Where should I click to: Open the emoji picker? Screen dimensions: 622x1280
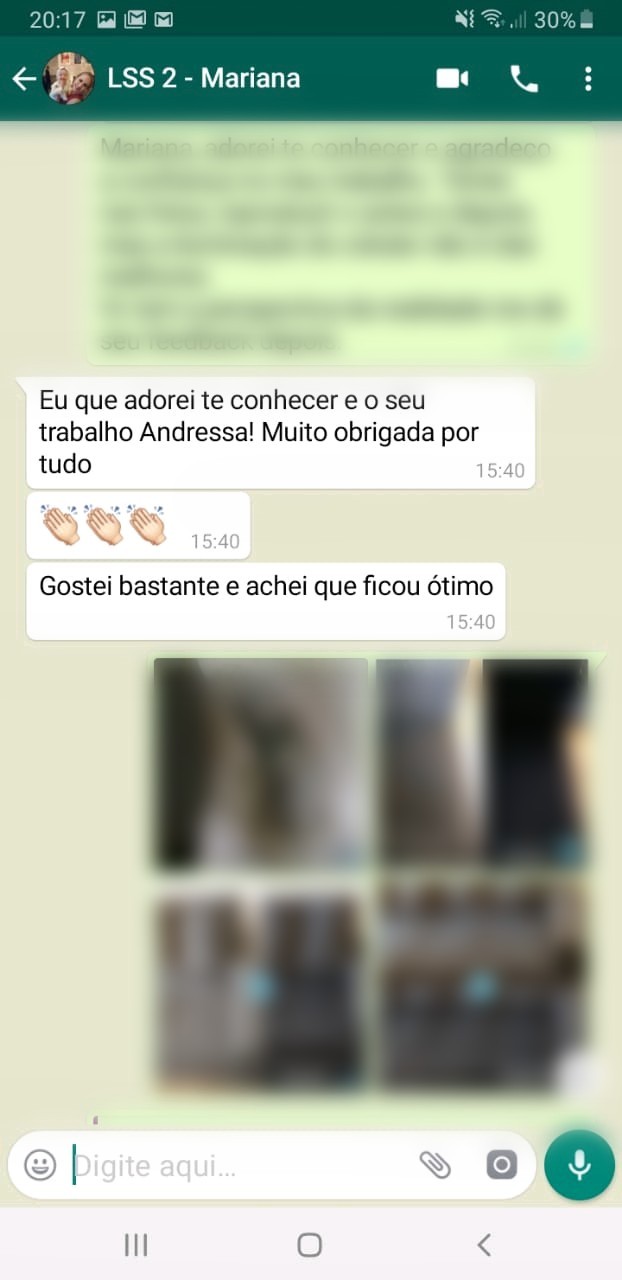click(x=40, y=1164)
